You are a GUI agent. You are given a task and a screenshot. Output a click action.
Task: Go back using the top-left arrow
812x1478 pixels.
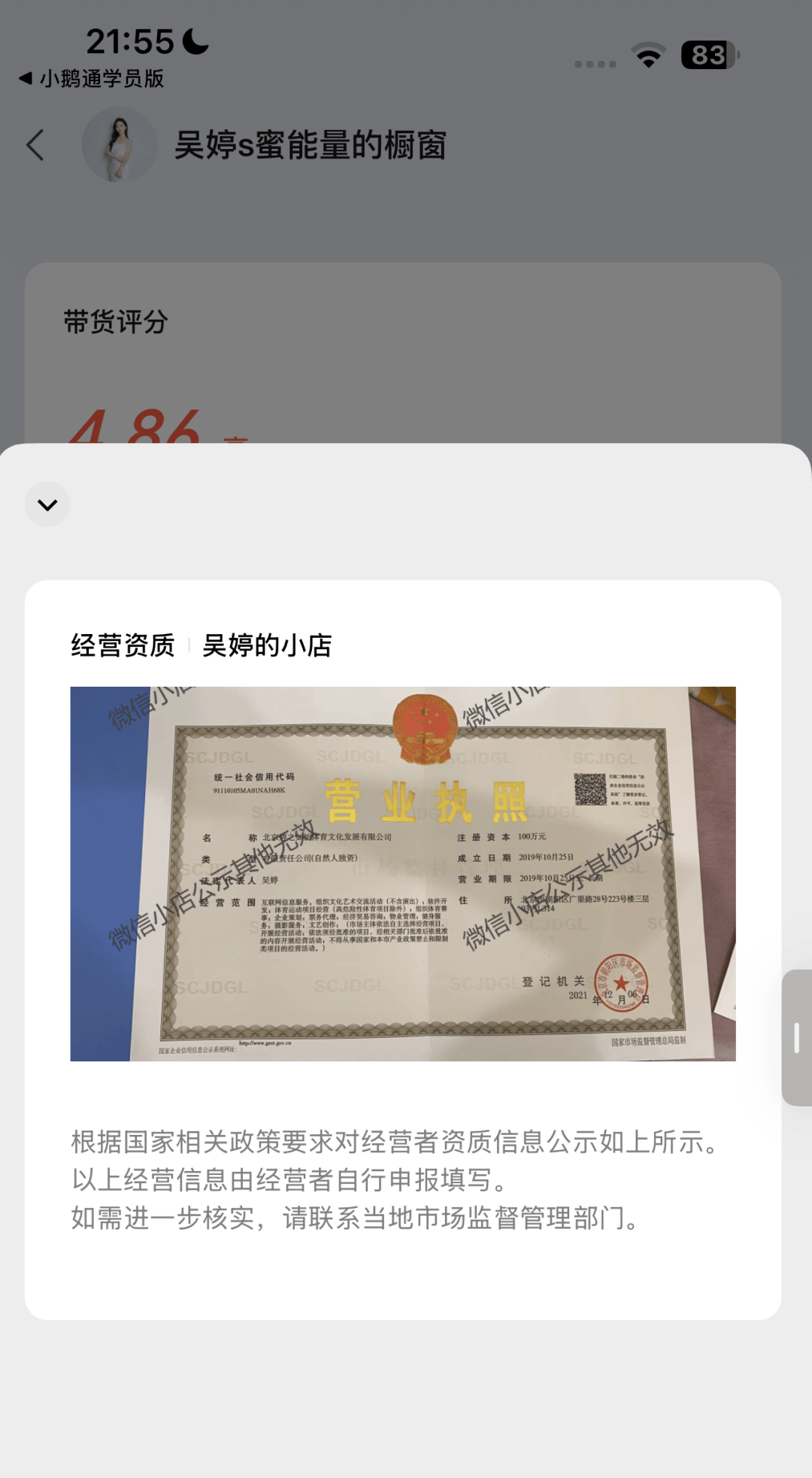(35, 144)
